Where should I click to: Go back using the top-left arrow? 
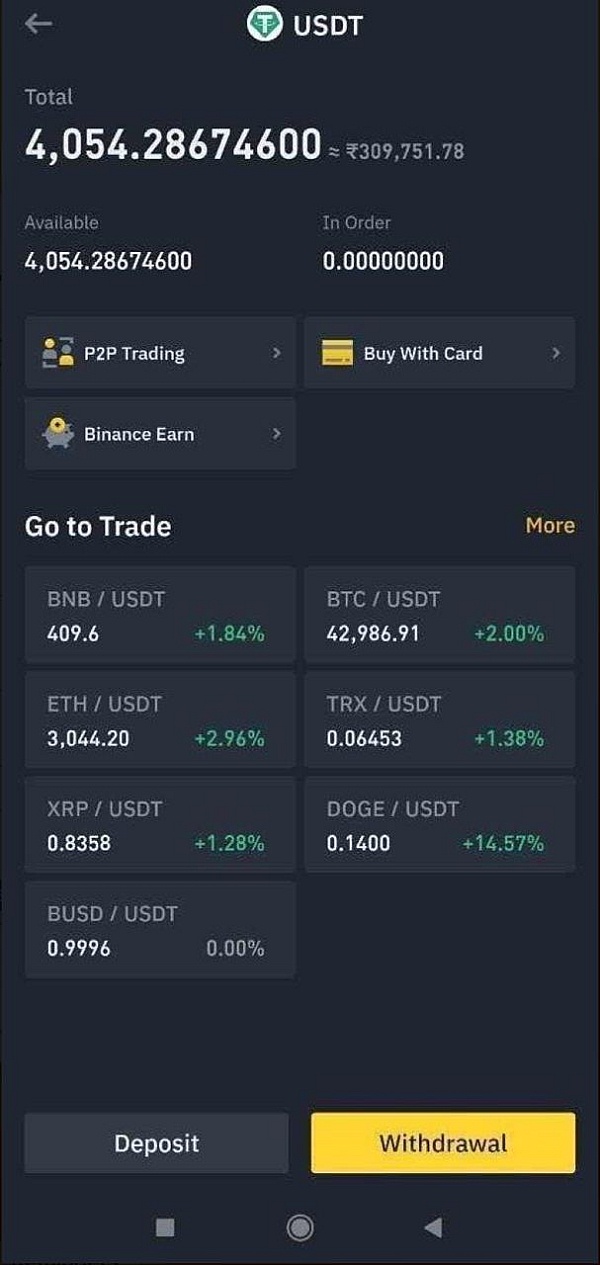[x=38, y=24]
